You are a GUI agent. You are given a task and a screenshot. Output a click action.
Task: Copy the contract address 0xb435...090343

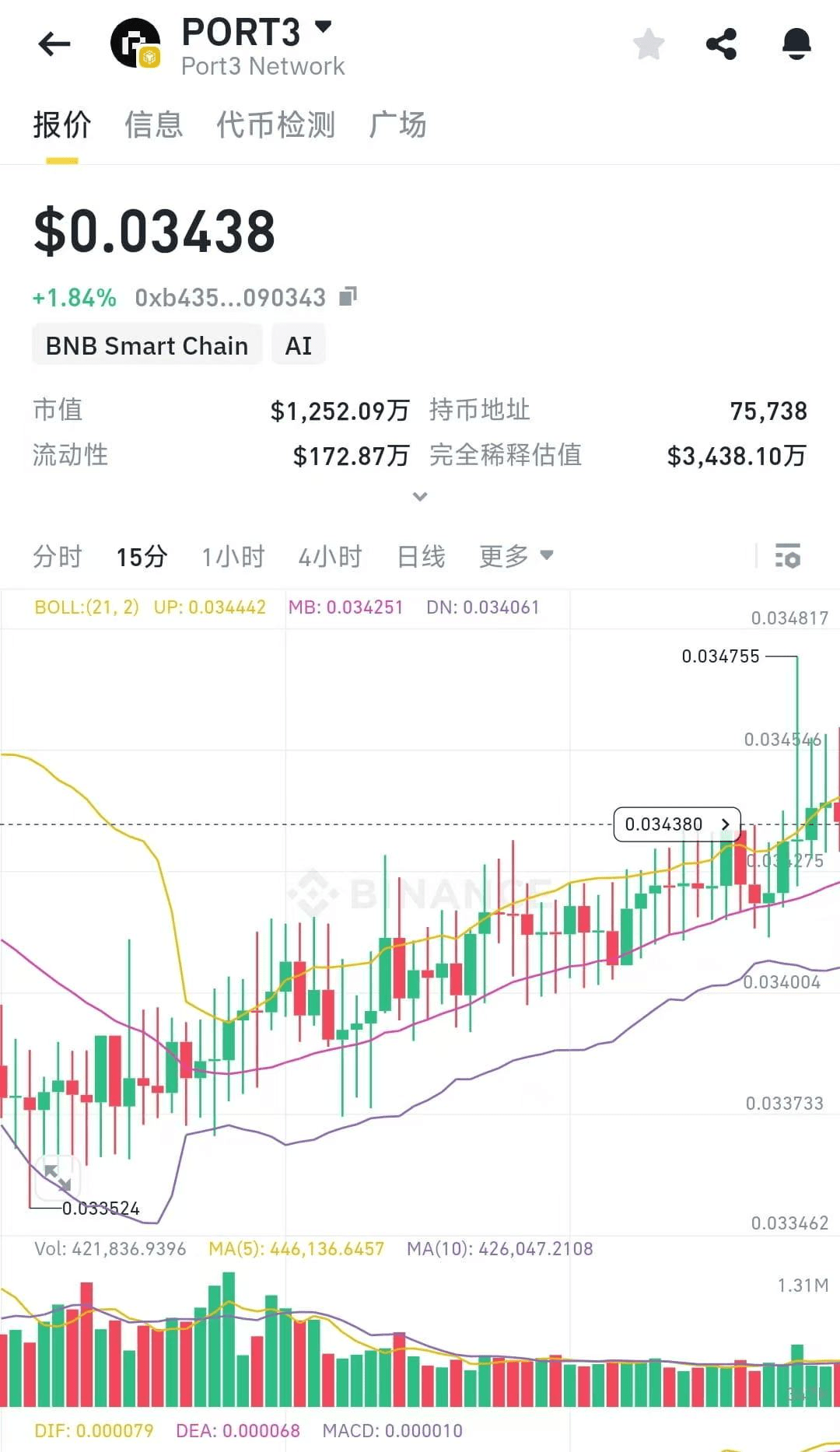348,296
